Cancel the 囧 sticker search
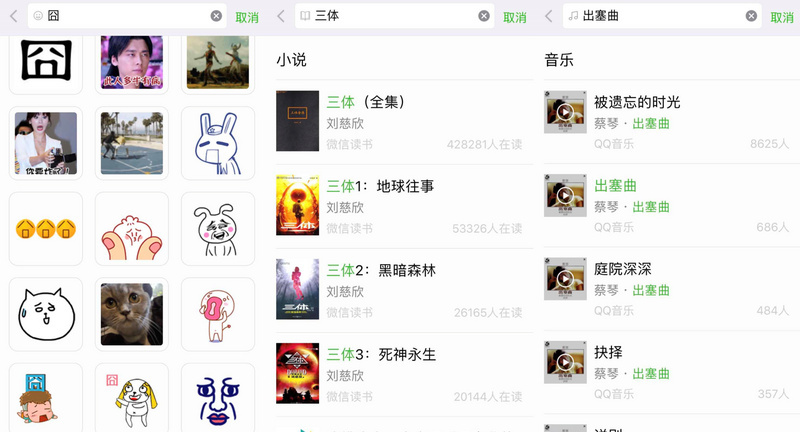 (x=247, y=17)
